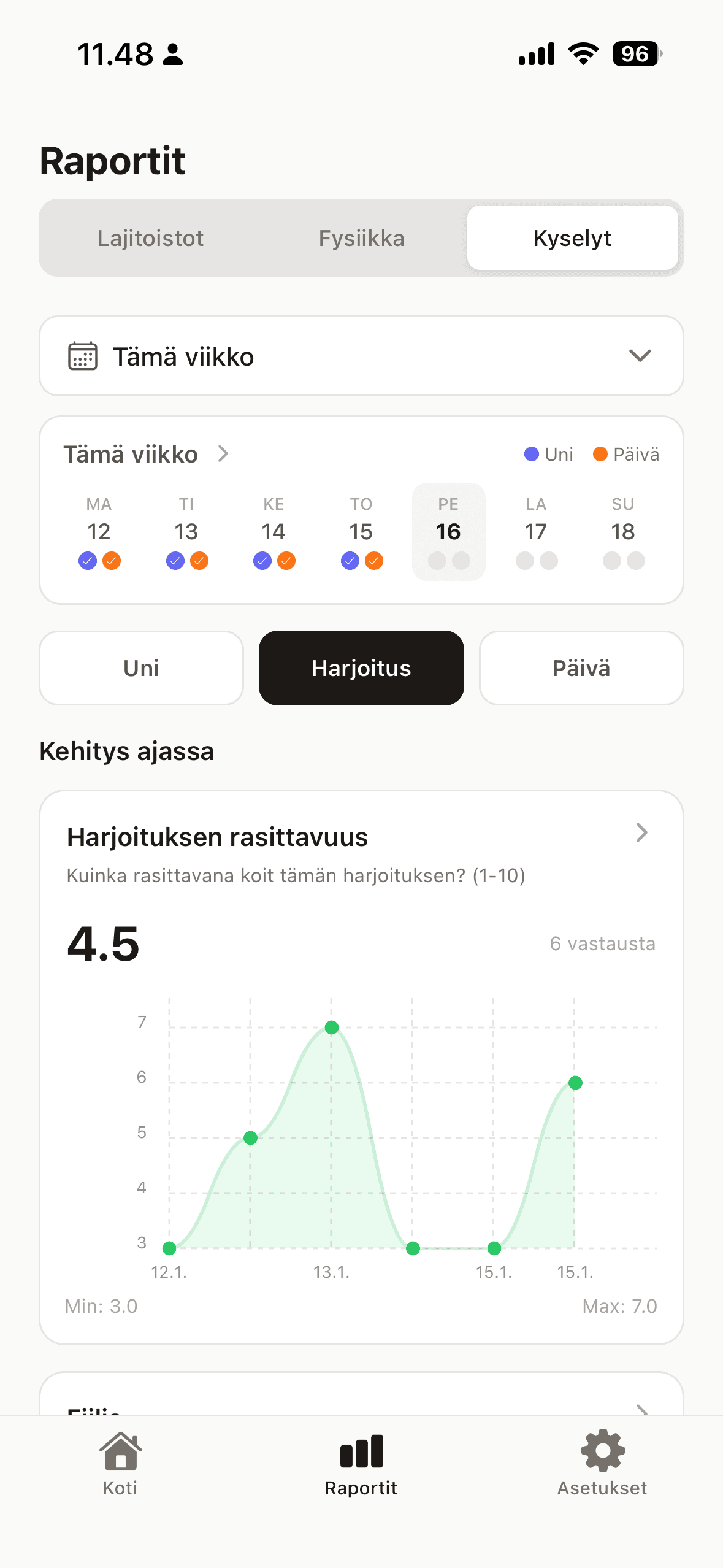Toggle the Uni checkmark under Monday 12

point(87,560)
